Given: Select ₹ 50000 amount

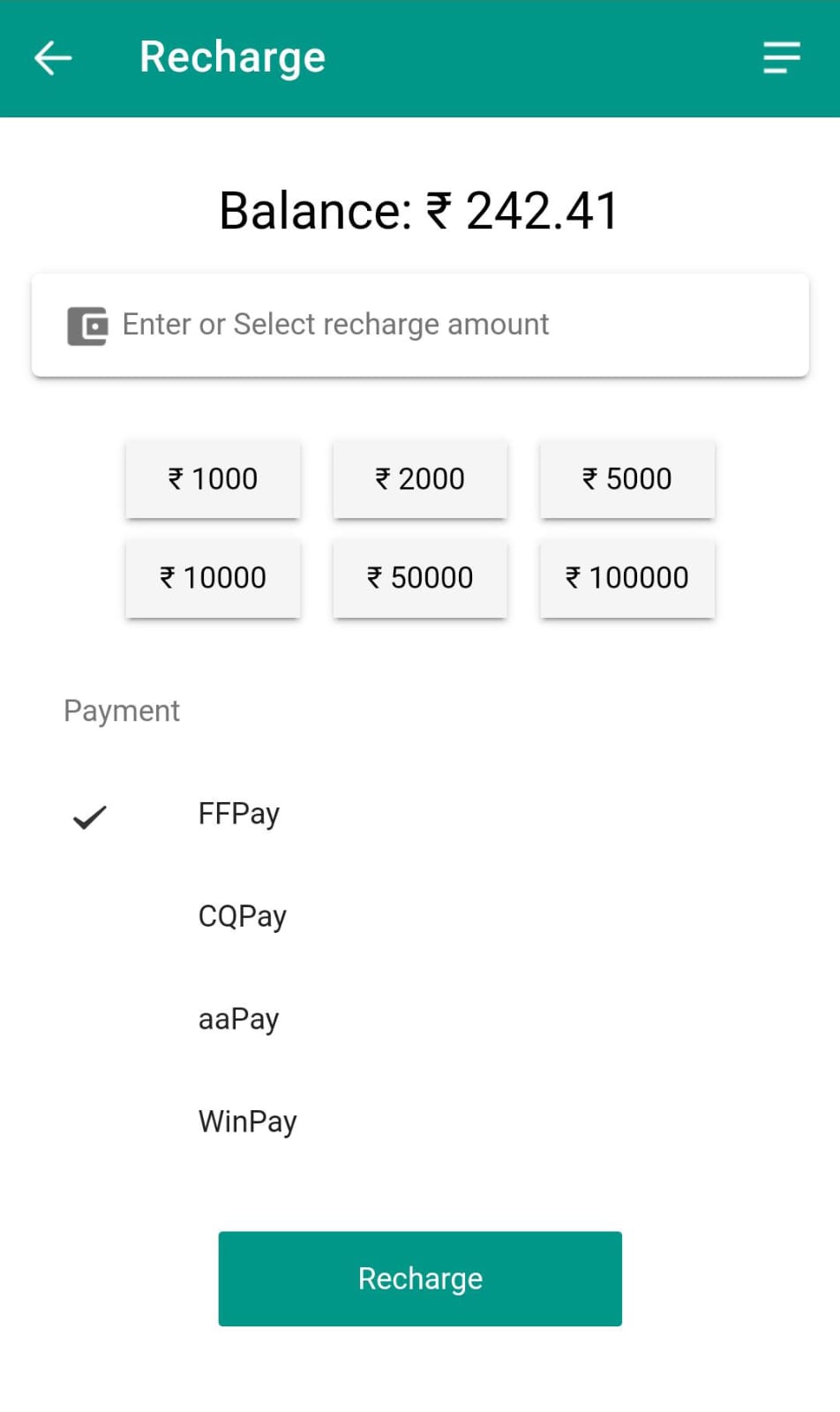Looking at the screenshot, I should coord(420,578).
